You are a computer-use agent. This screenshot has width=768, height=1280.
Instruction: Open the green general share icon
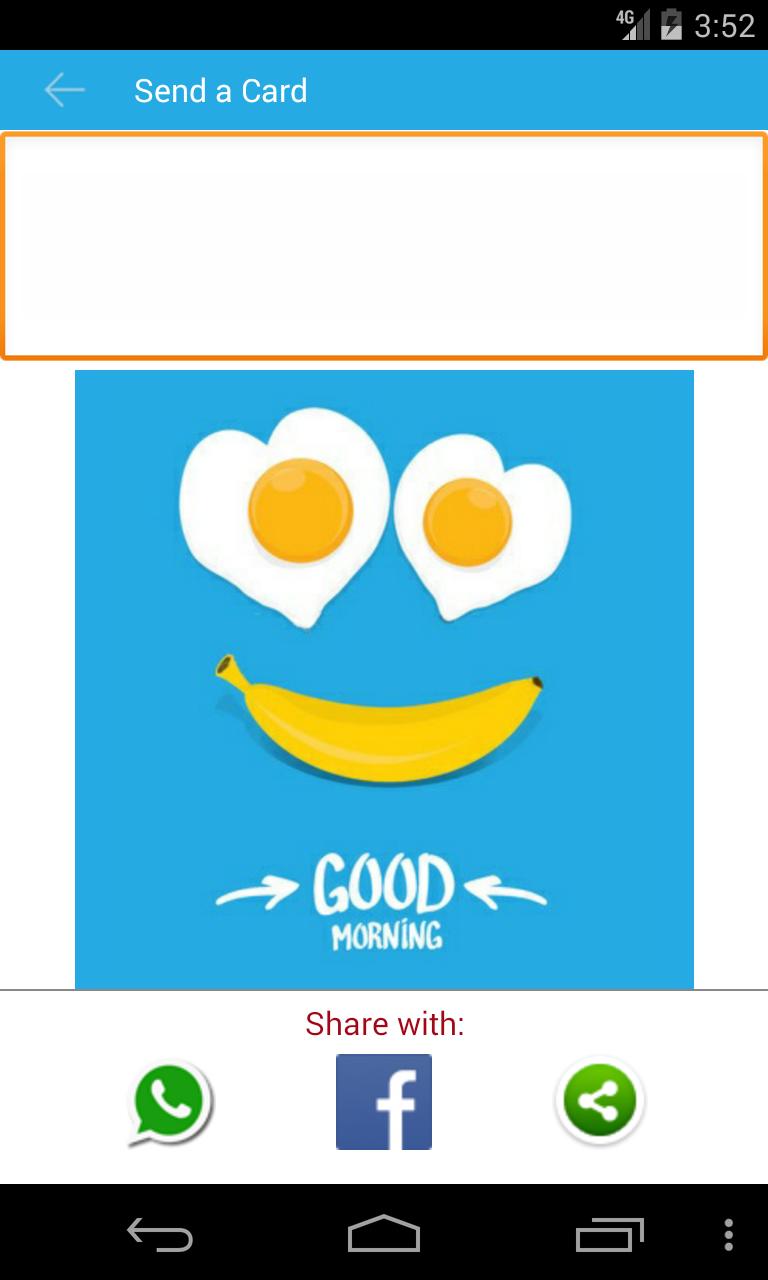599,1102
